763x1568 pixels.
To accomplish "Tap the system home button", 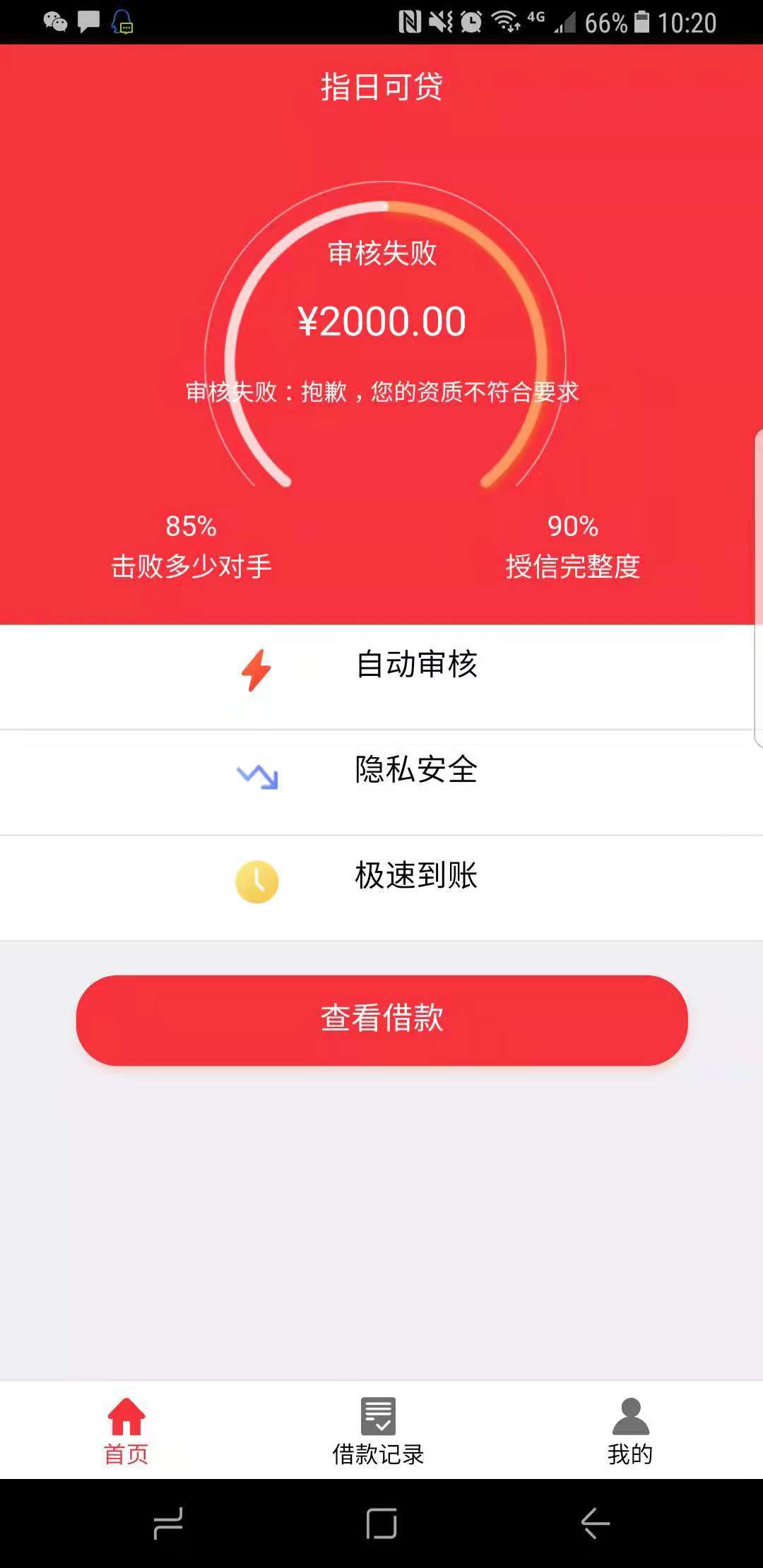I will [381, 1523].
